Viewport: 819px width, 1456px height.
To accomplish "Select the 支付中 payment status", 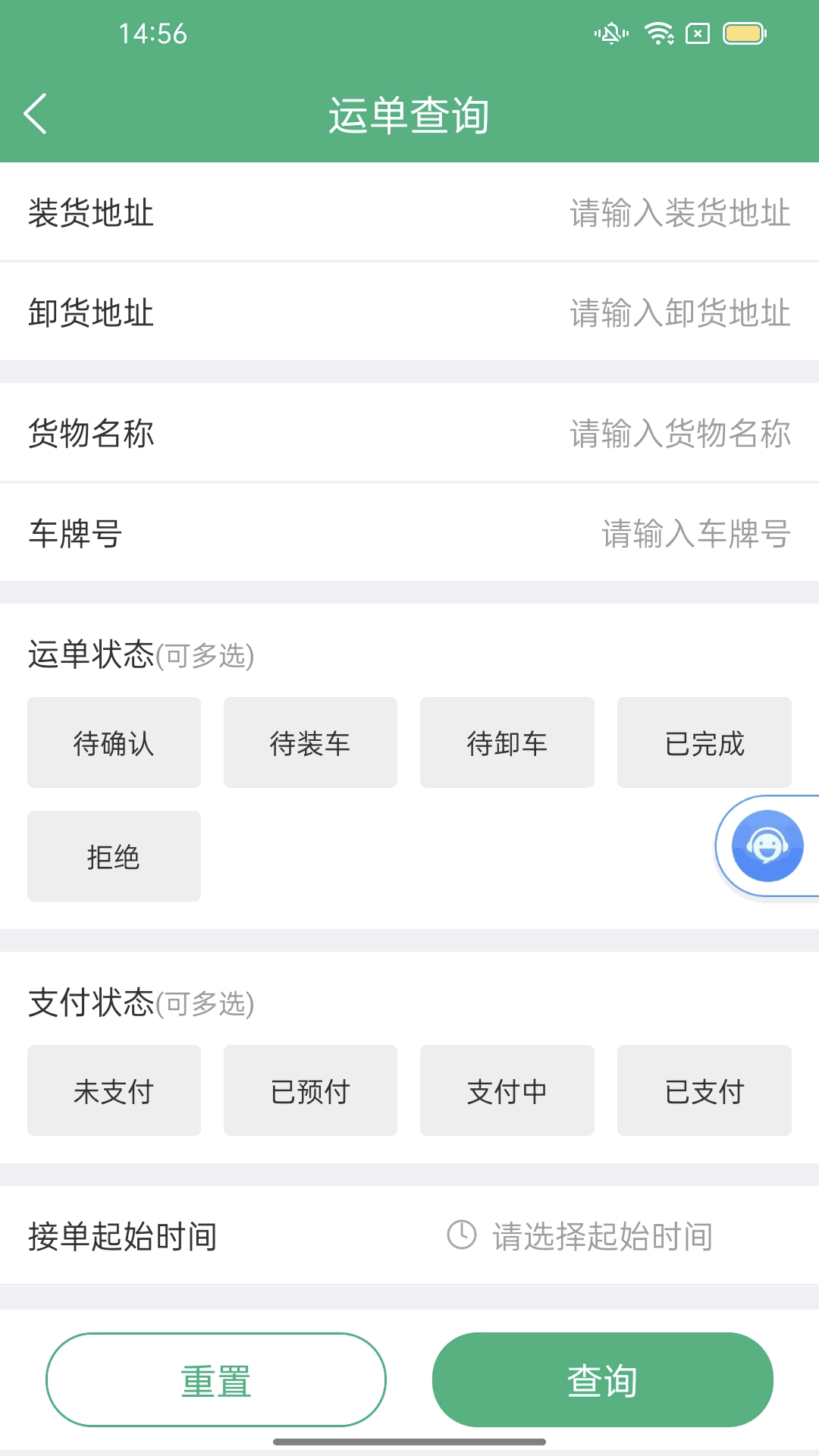I will pyautogui.click(x=507, y=1091).
